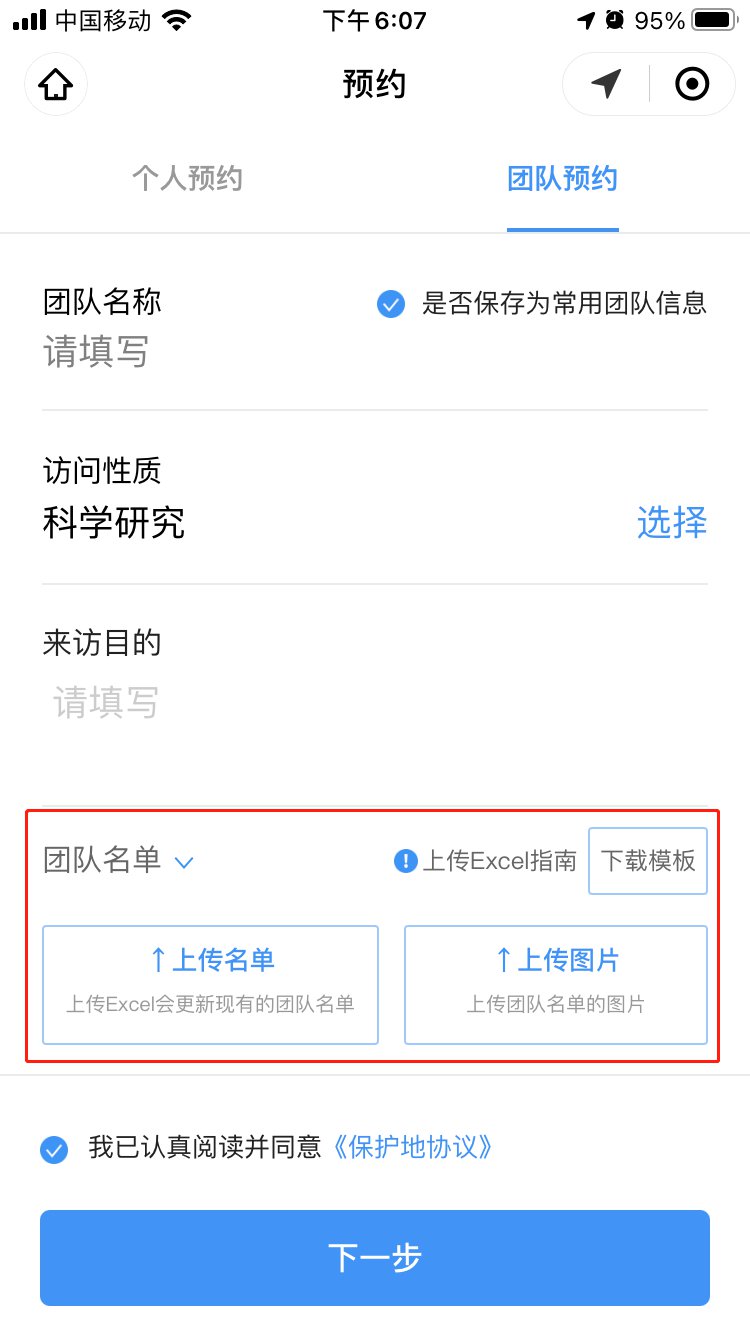Open the 《保护地协议》 link
750x1334 pixels.
click(x=410, y=1147)
